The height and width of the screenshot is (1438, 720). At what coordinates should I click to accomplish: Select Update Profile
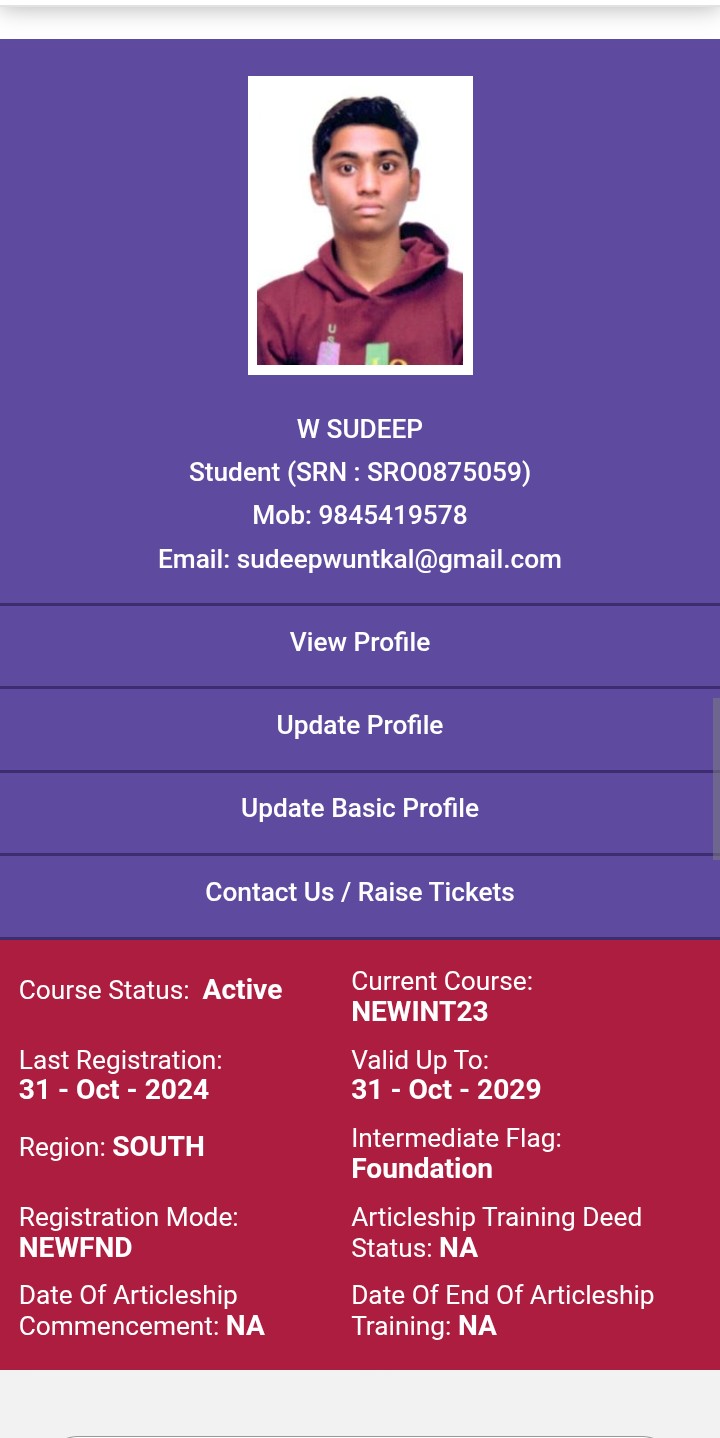click(x=360, y=725)
